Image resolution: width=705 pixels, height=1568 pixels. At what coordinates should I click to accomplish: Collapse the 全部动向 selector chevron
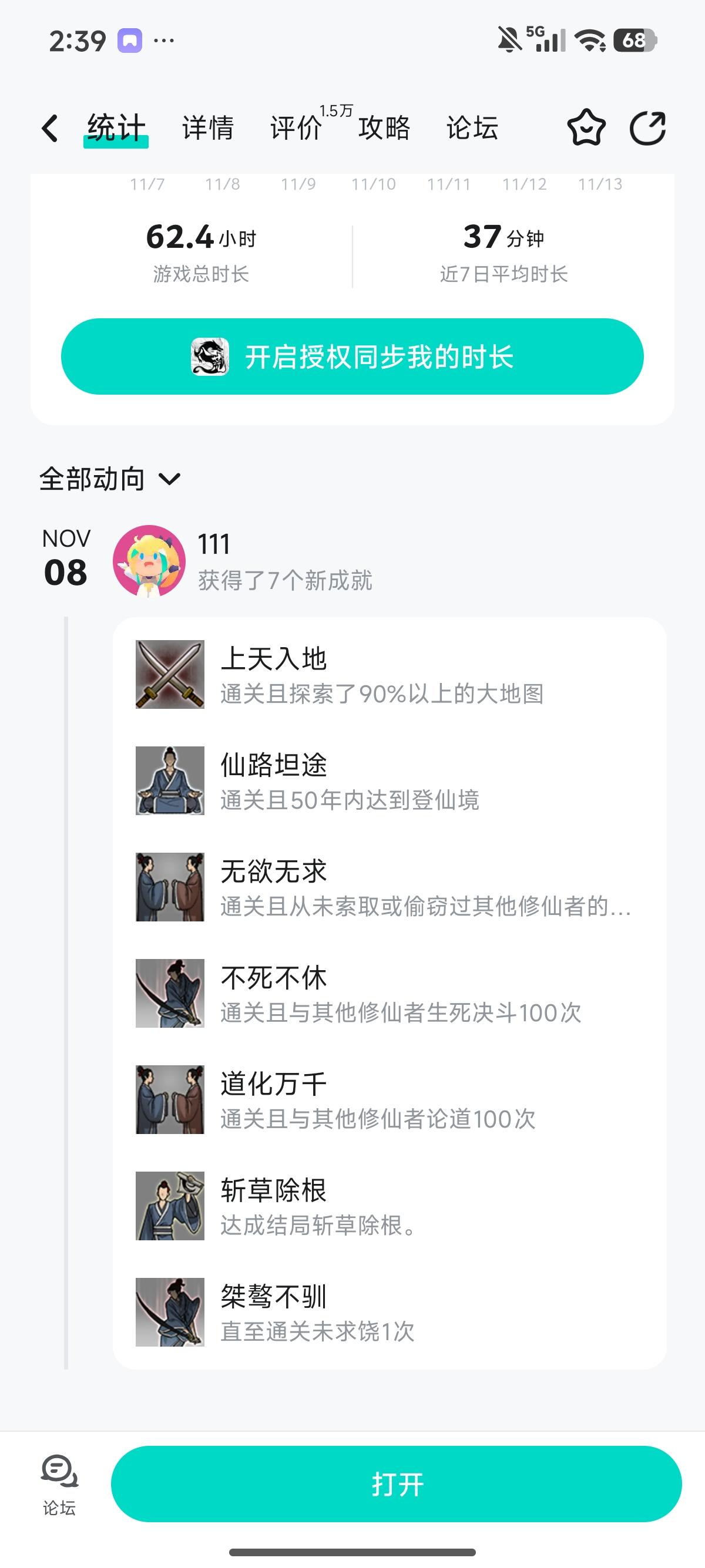tap(170, 479)
